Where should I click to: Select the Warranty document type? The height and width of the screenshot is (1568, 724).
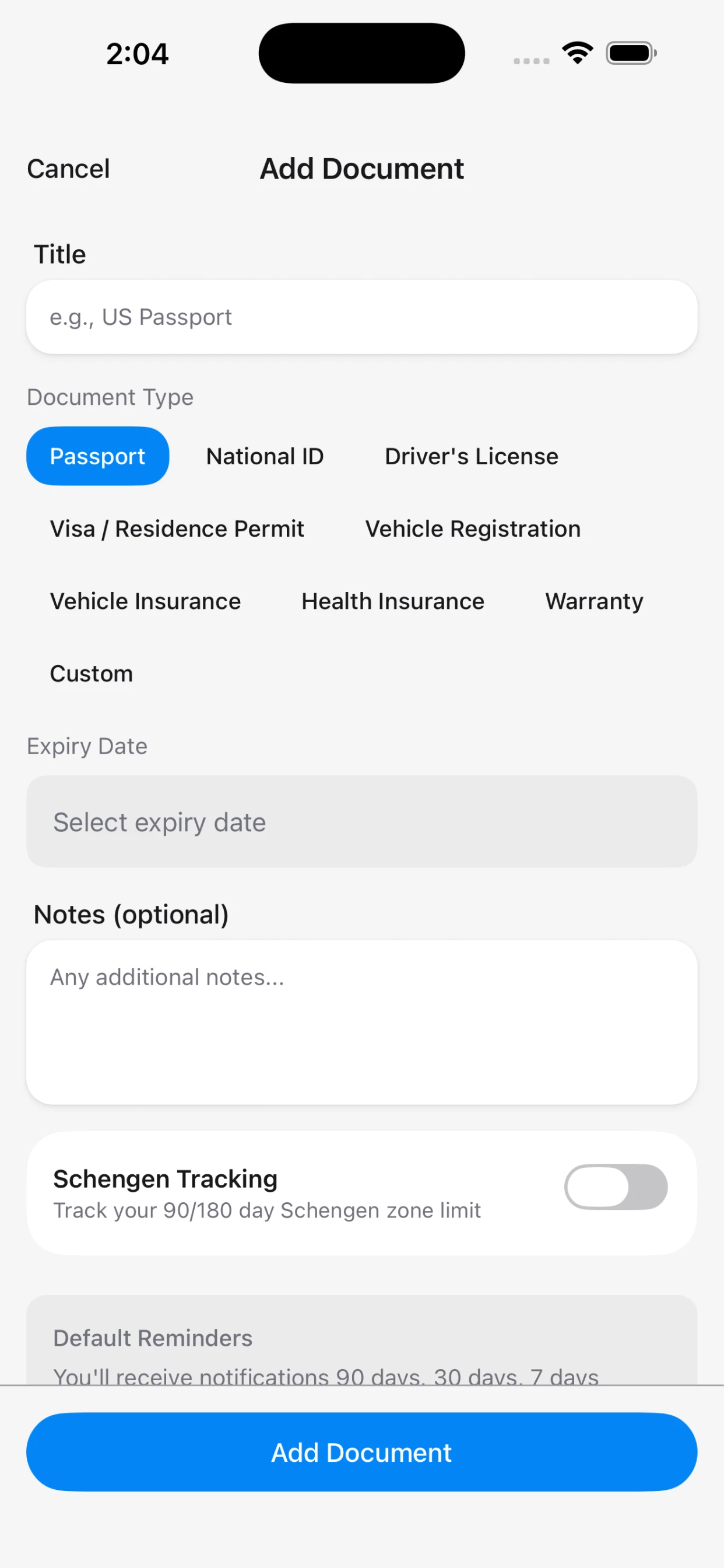click(x=594, y=601)
